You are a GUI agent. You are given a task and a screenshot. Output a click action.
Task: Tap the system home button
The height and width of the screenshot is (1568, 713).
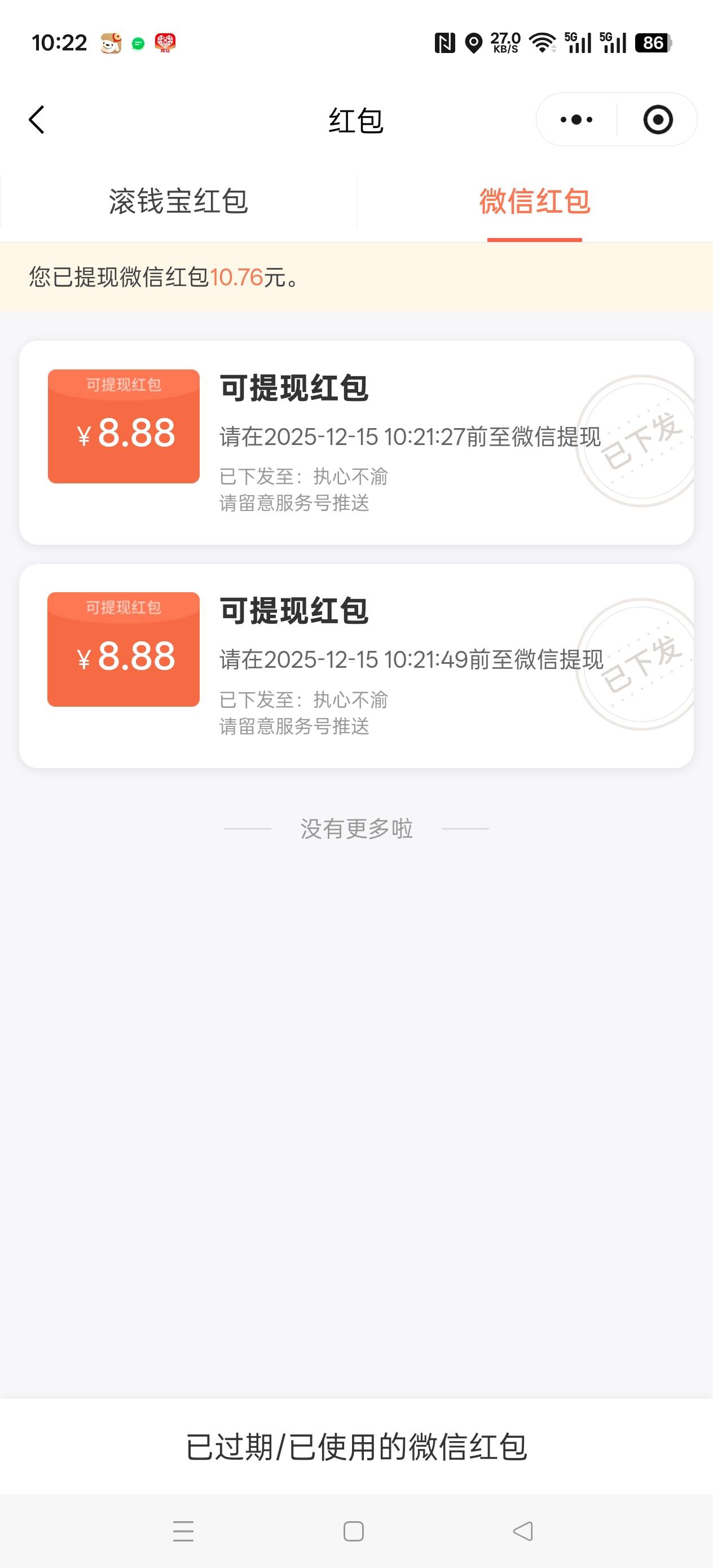[354, 1531]
